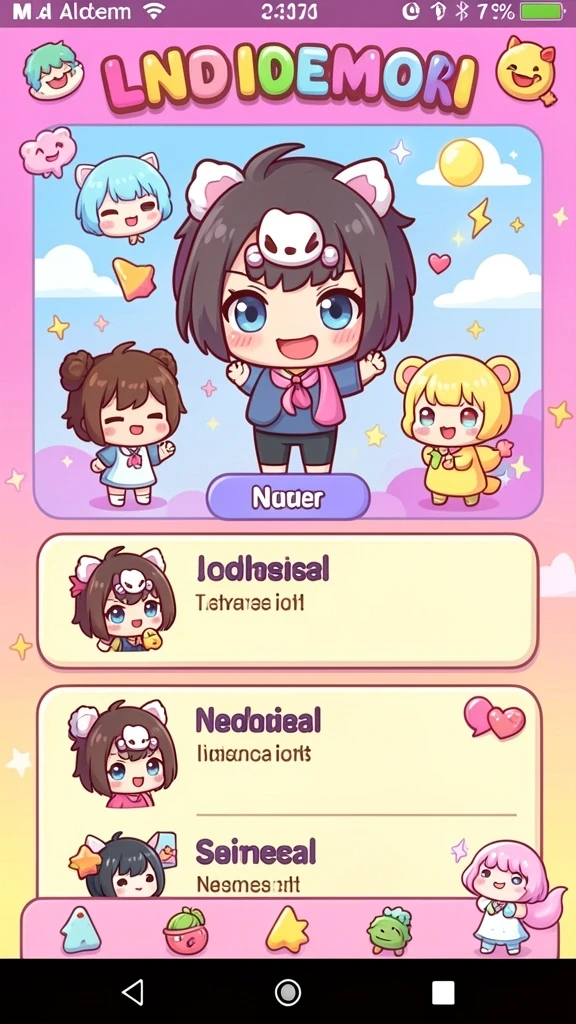This screenshot has height=1024, width=576.
Task: Tap the pink hearts on Nedotieal card
Action: pyautogui.click(x=494, y=718)
